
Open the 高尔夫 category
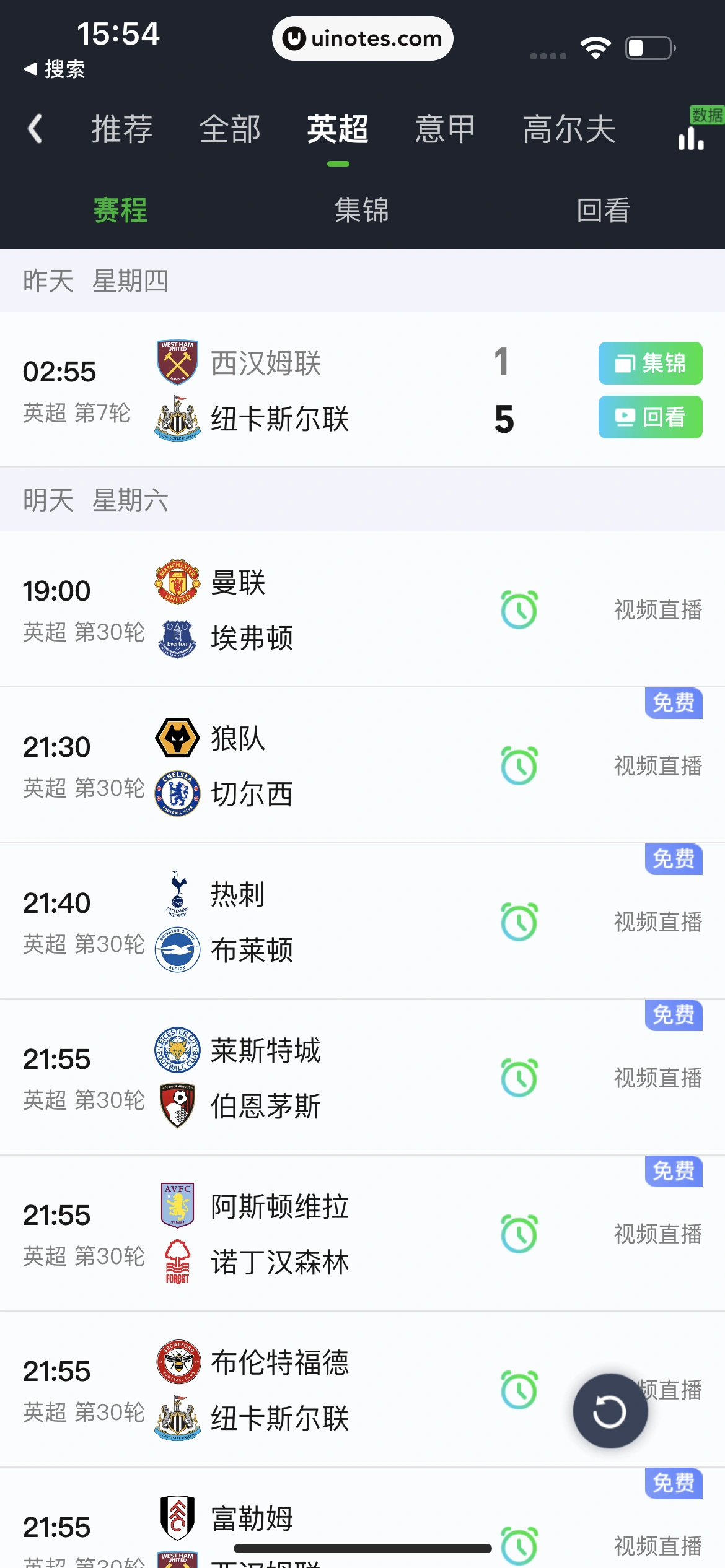tap(569, 129)
